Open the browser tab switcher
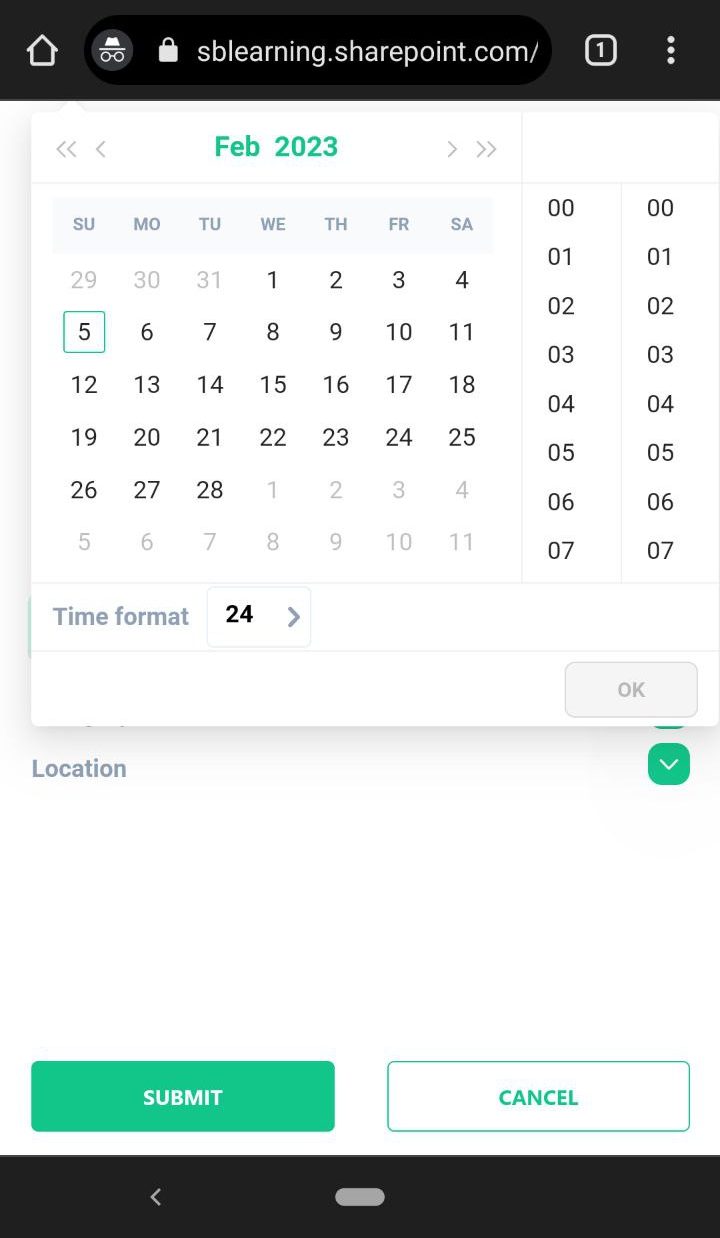720x1238 pixels. click(600, 50)
